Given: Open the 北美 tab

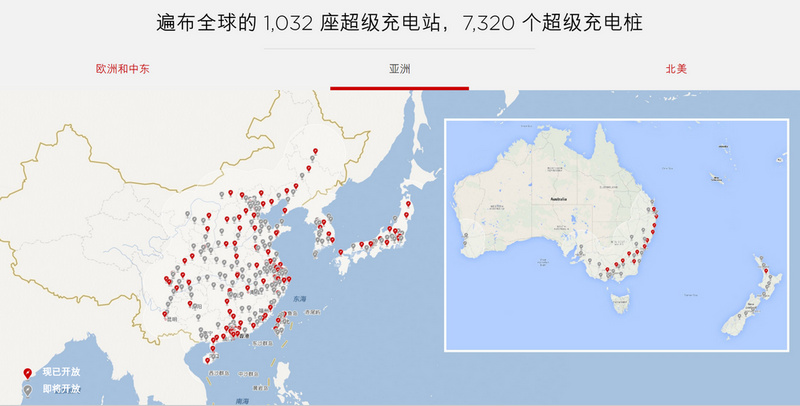Looking at the screenshot, I should coord(676,69).
